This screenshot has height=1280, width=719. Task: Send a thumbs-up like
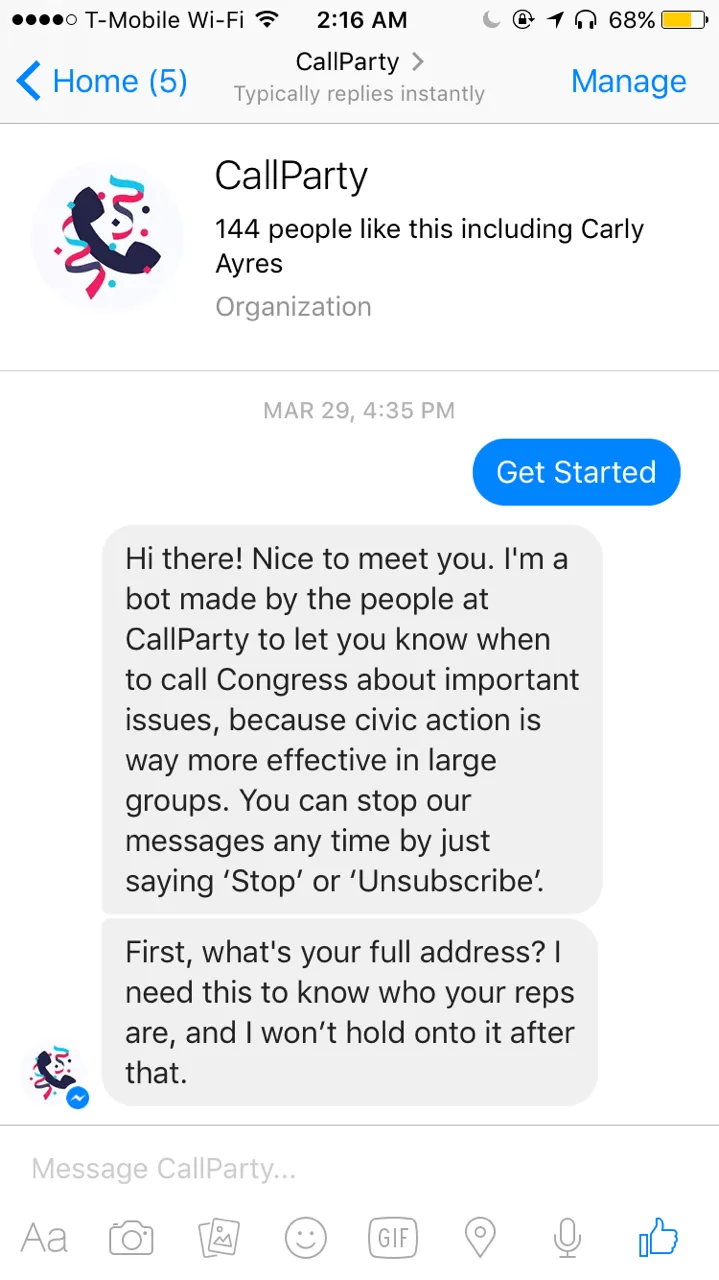(658, 1238)
